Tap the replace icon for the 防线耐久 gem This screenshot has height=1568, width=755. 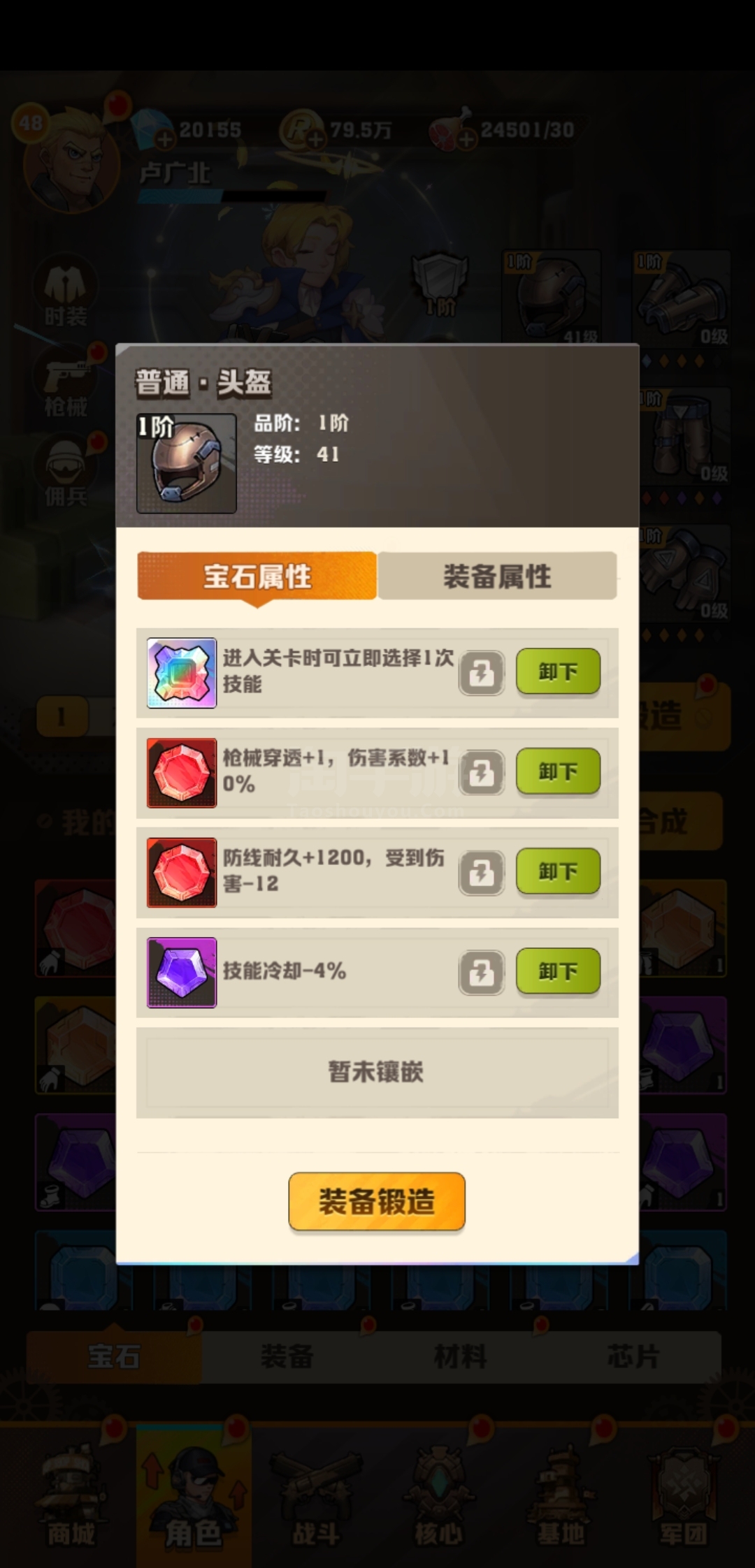[x=482, y=873]
